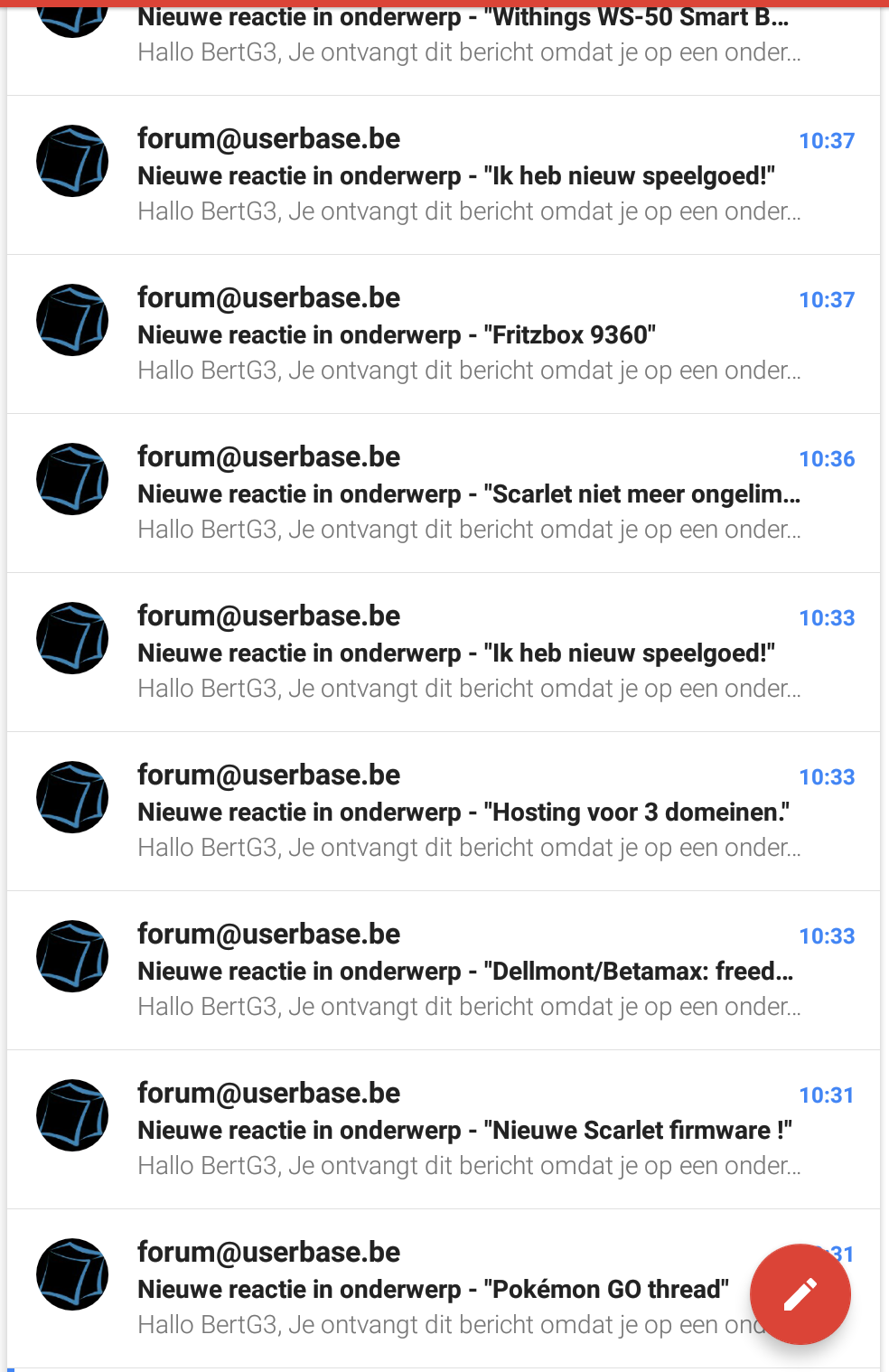Compose a new email
889x1372 pixels.
click(800, 1293)
